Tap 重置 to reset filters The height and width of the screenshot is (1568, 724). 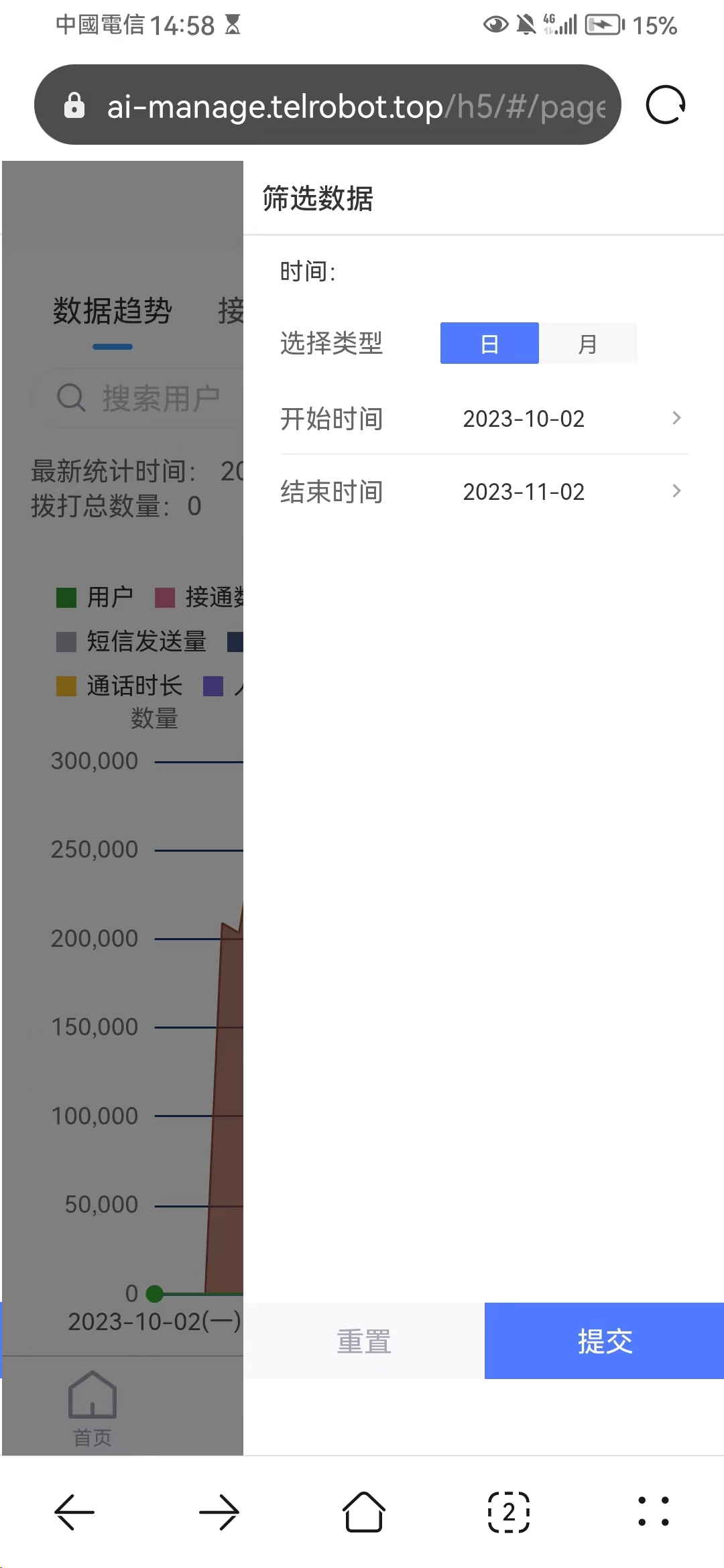pyautogui.click(x=364, y=1341)
